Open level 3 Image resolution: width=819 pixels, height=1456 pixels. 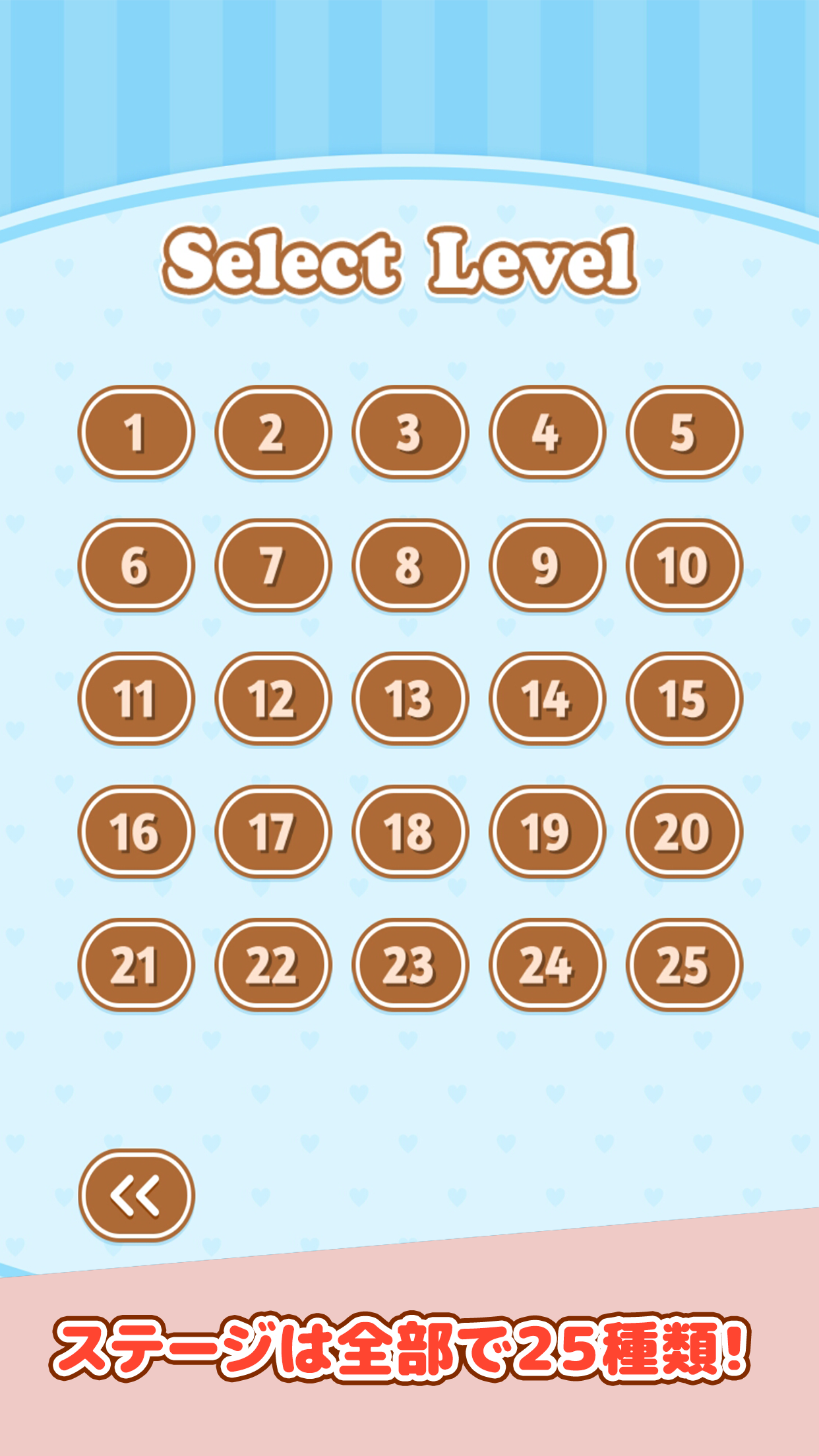click(410, 433)
